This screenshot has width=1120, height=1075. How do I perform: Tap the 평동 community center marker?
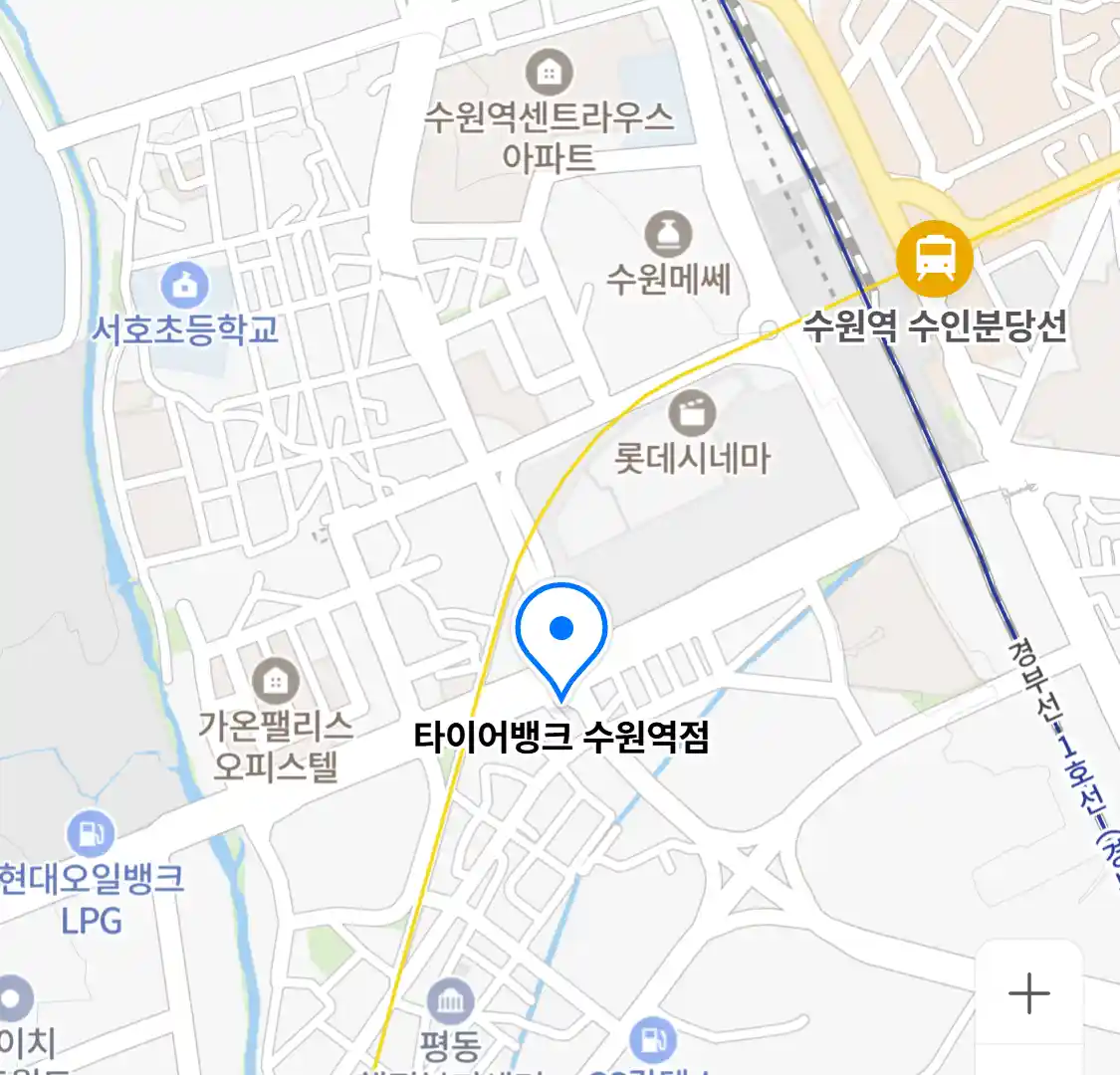coord(450,1002)
